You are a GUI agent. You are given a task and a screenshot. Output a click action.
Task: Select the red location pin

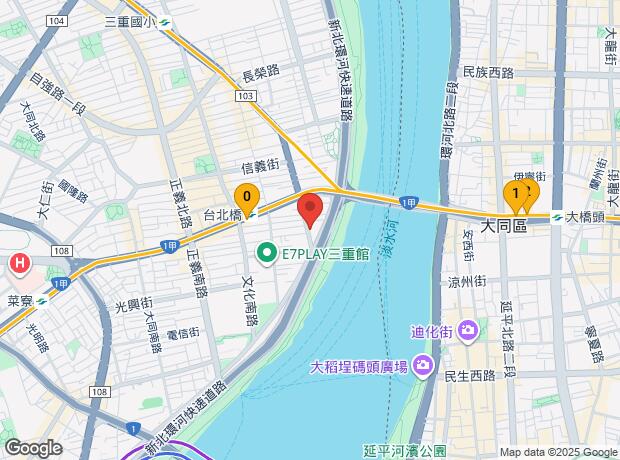pyautogui.click(x=310, y=211)
